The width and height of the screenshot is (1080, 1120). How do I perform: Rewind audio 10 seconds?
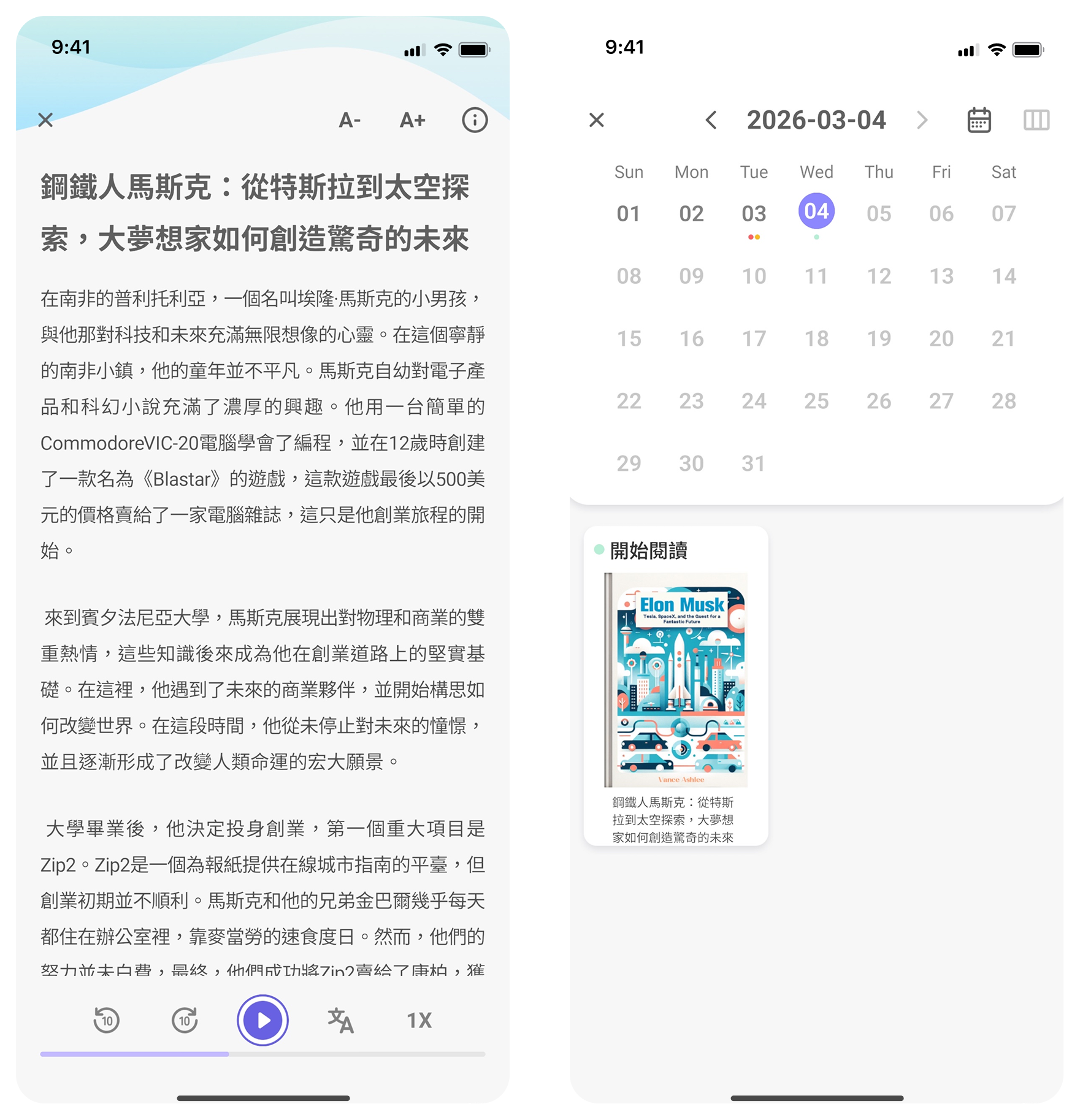pyautogui.click(x=107, y=1020)
